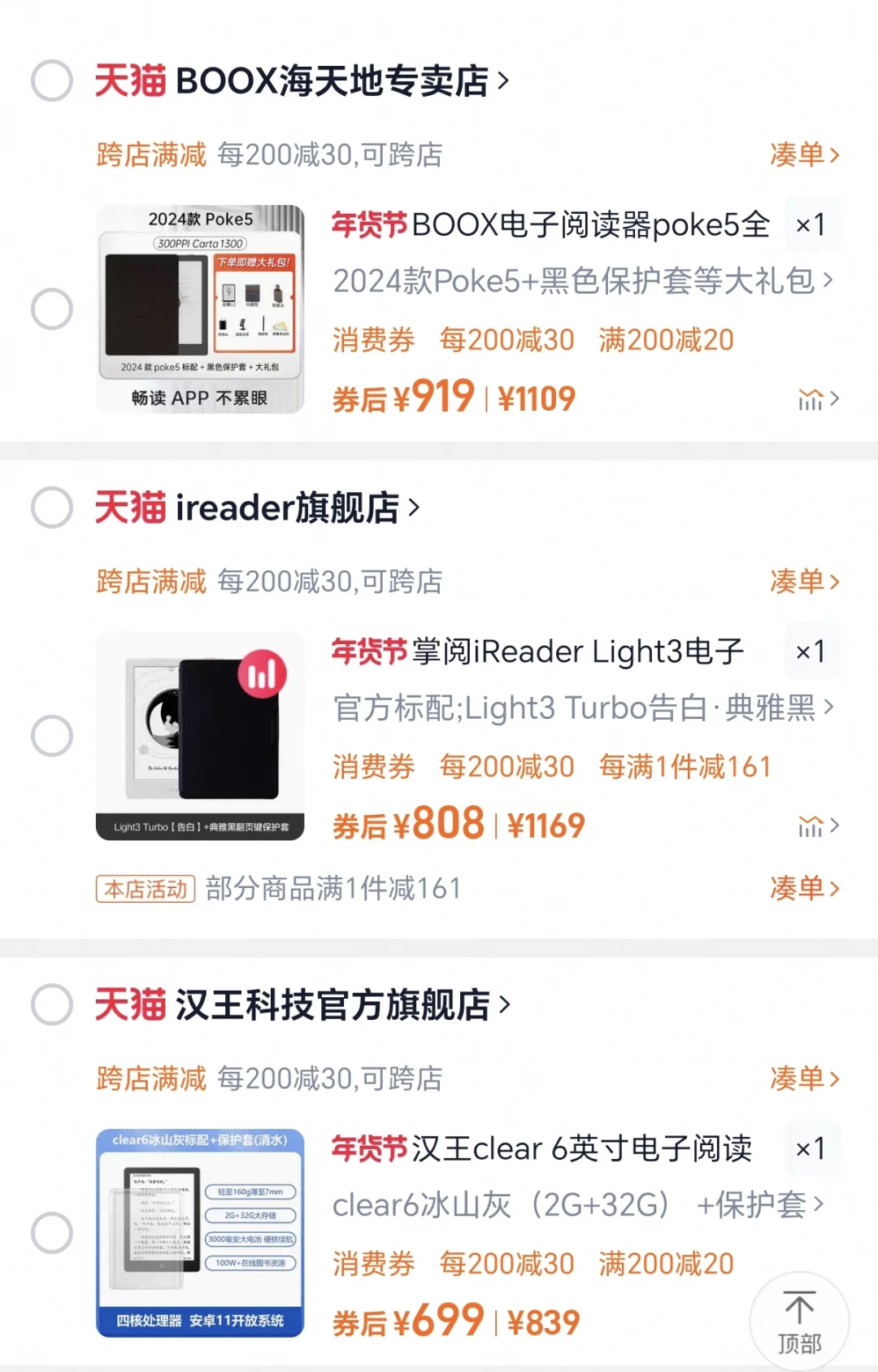Change the 2024款Poke5 variant option

[x=582, y=281]
